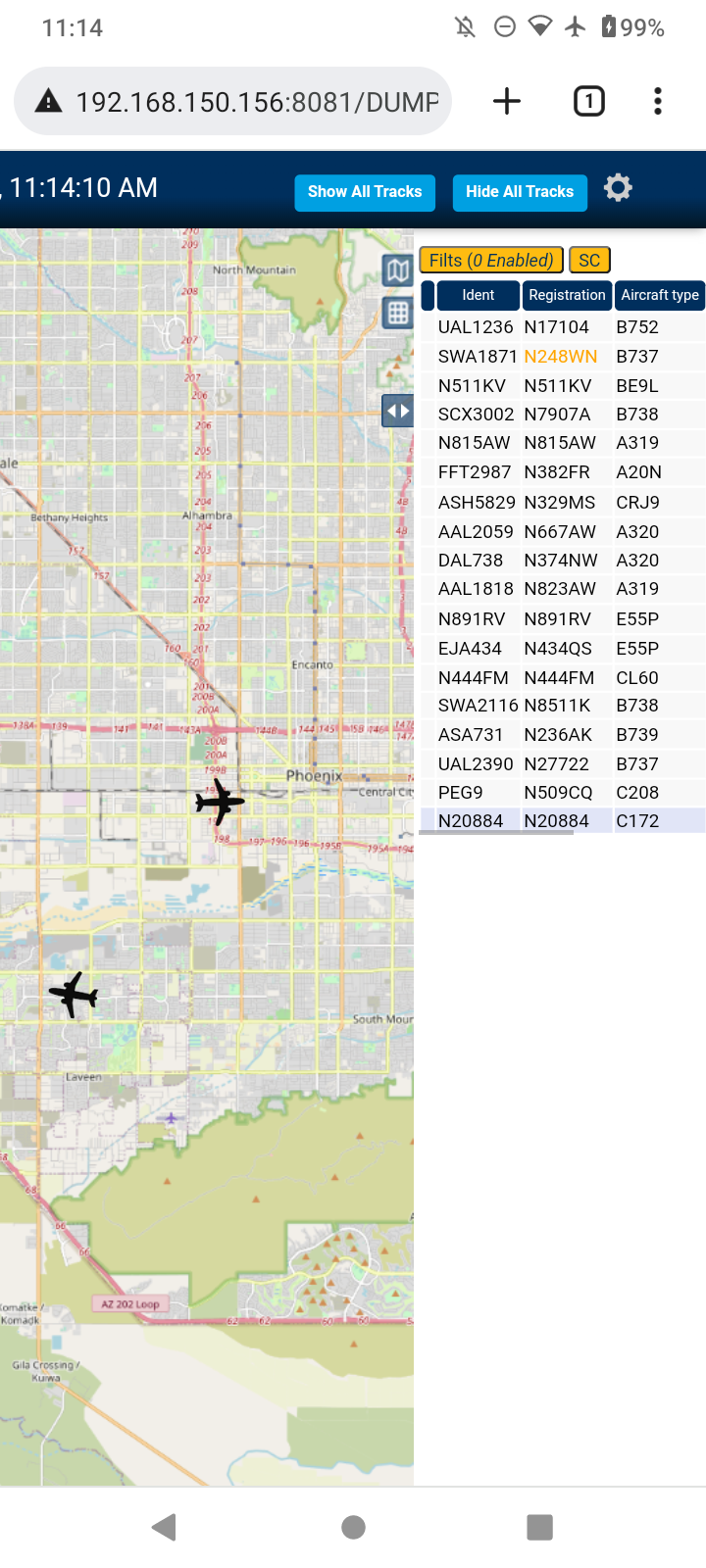Open the map layer selector icon
Image resolution: width=706 pixels, height=1568 pixels.
(x=398, y=270)
